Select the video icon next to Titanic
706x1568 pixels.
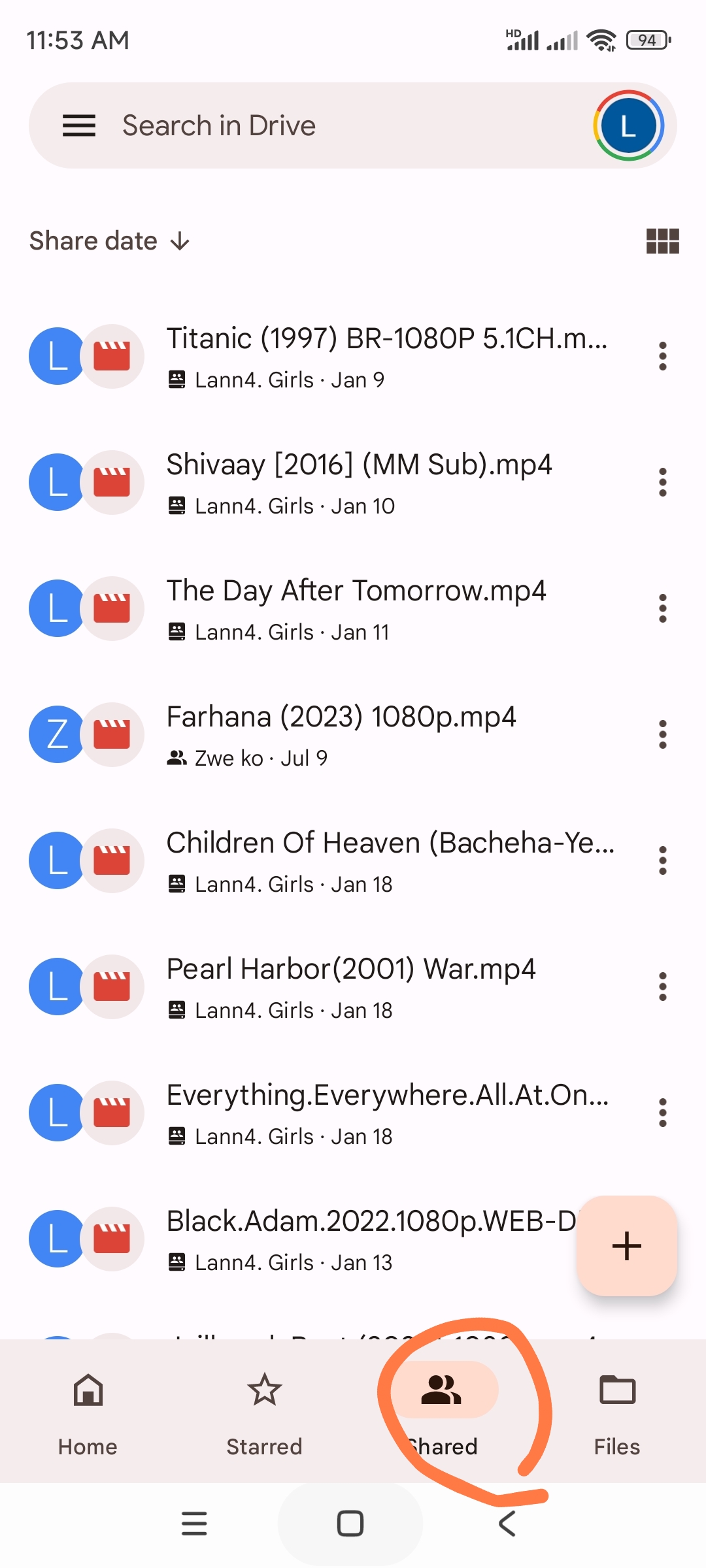pos(112,356)
